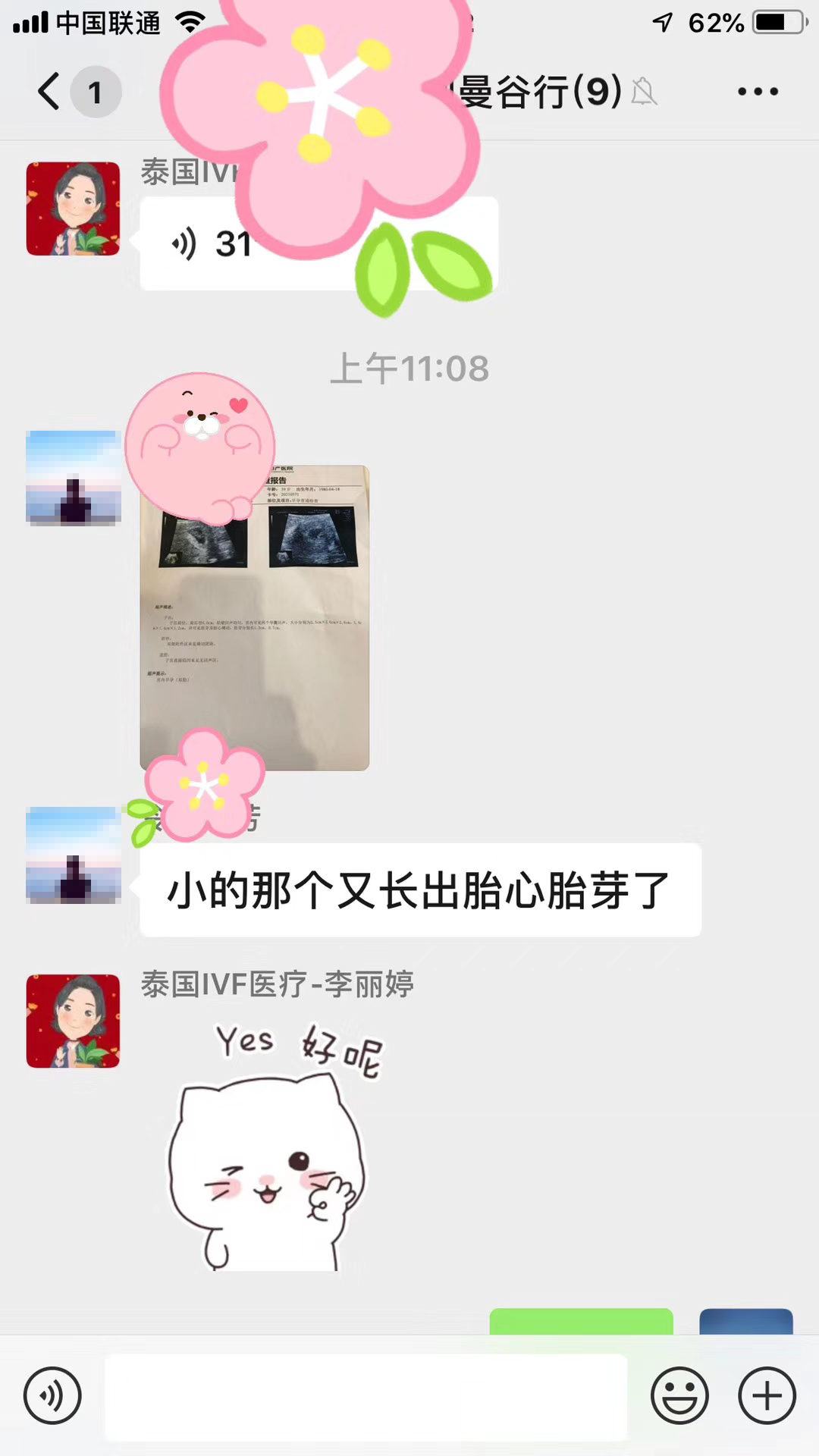Open the emoji sticker panel
Screen dimensions: 819x1456
[679, 1395]
